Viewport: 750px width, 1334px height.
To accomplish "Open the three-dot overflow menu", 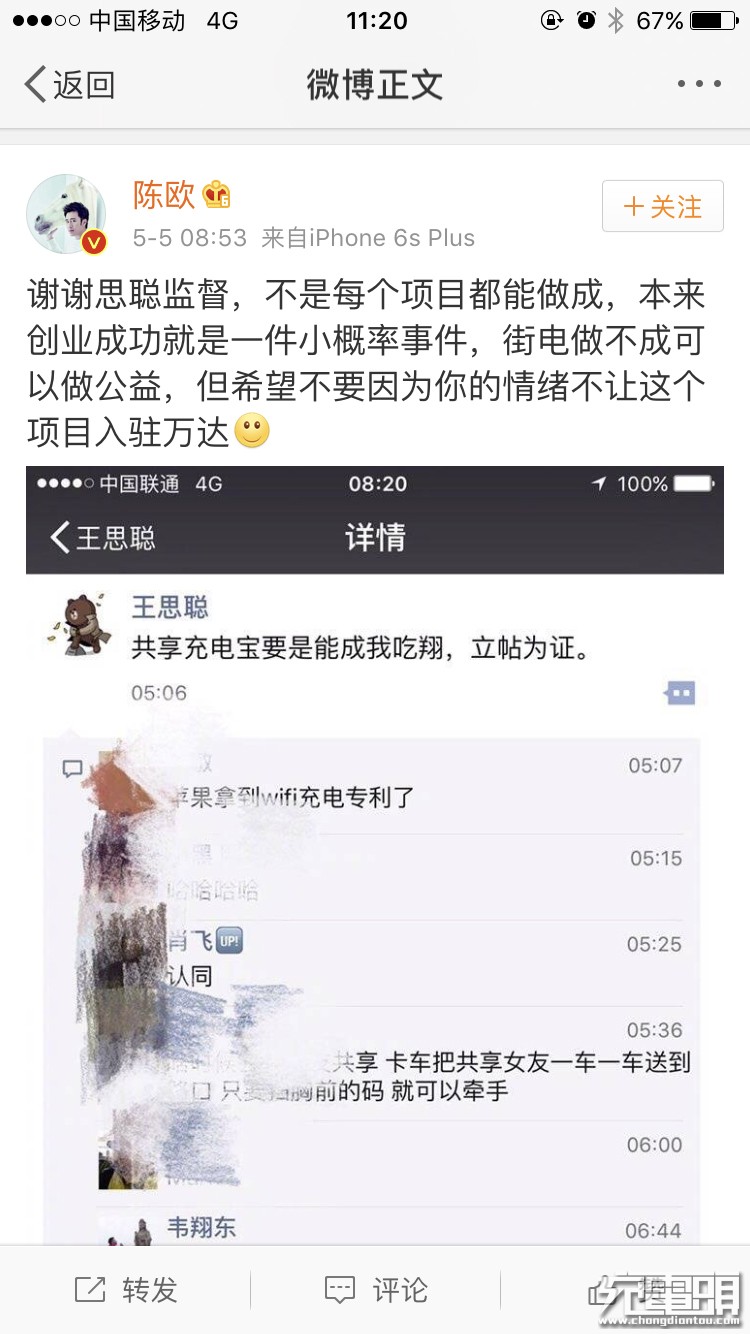I will click(x=698, y=84).
